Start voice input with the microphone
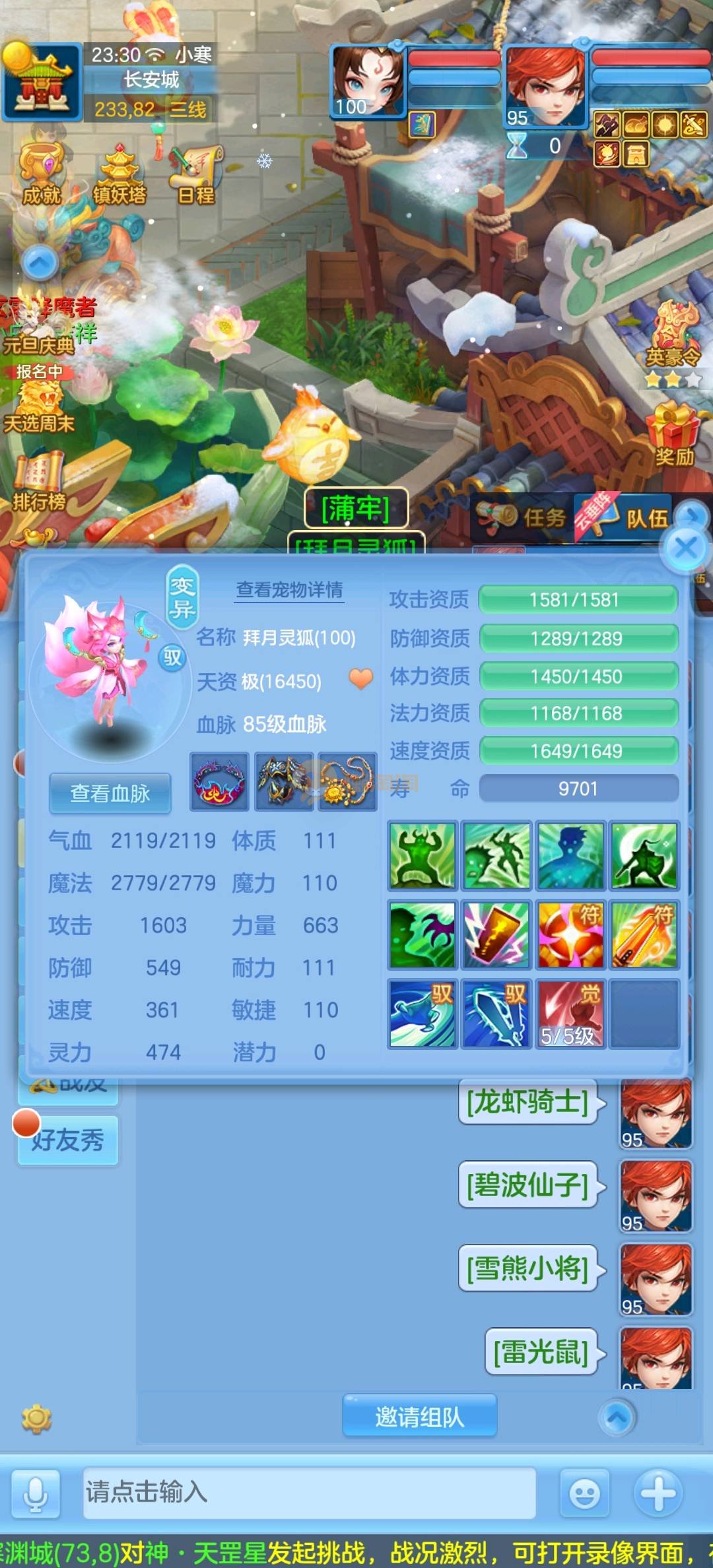713x1568 pixels. point(36,1493)
